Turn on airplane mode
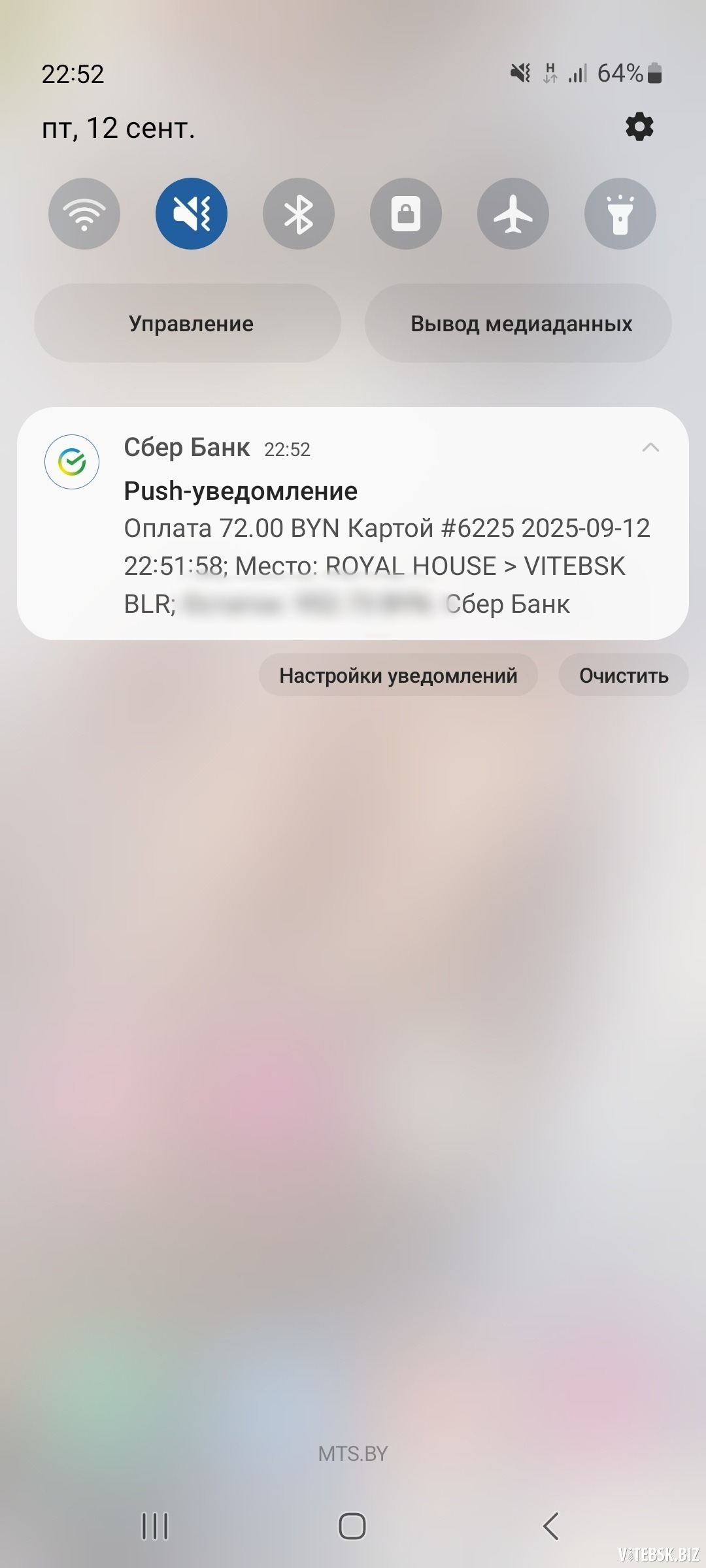The image size is (706, 1568). pyautogui.click(x=513, y=214)
